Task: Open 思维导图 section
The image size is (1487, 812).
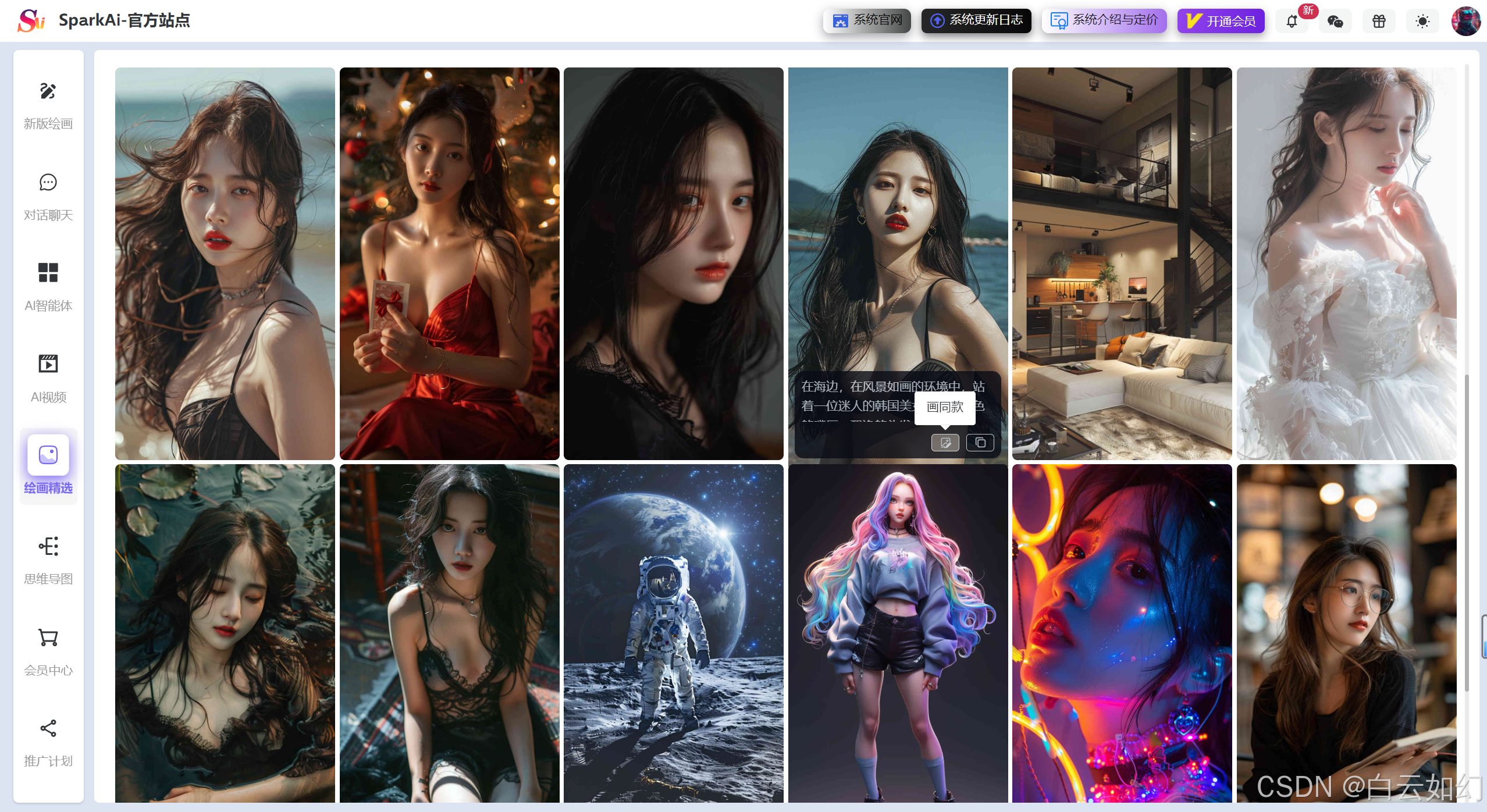Action: [x=48, y=560]
